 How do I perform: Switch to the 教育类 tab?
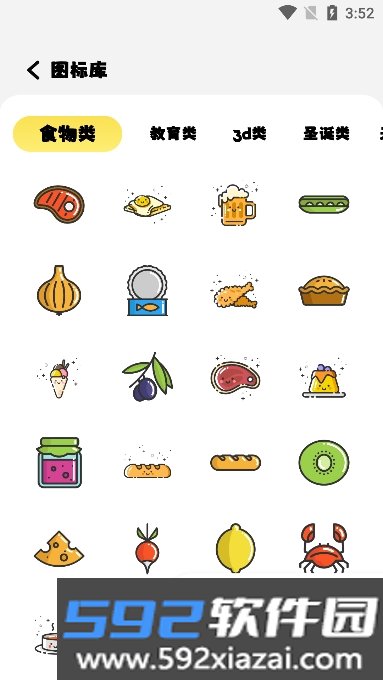pos(173,134)
